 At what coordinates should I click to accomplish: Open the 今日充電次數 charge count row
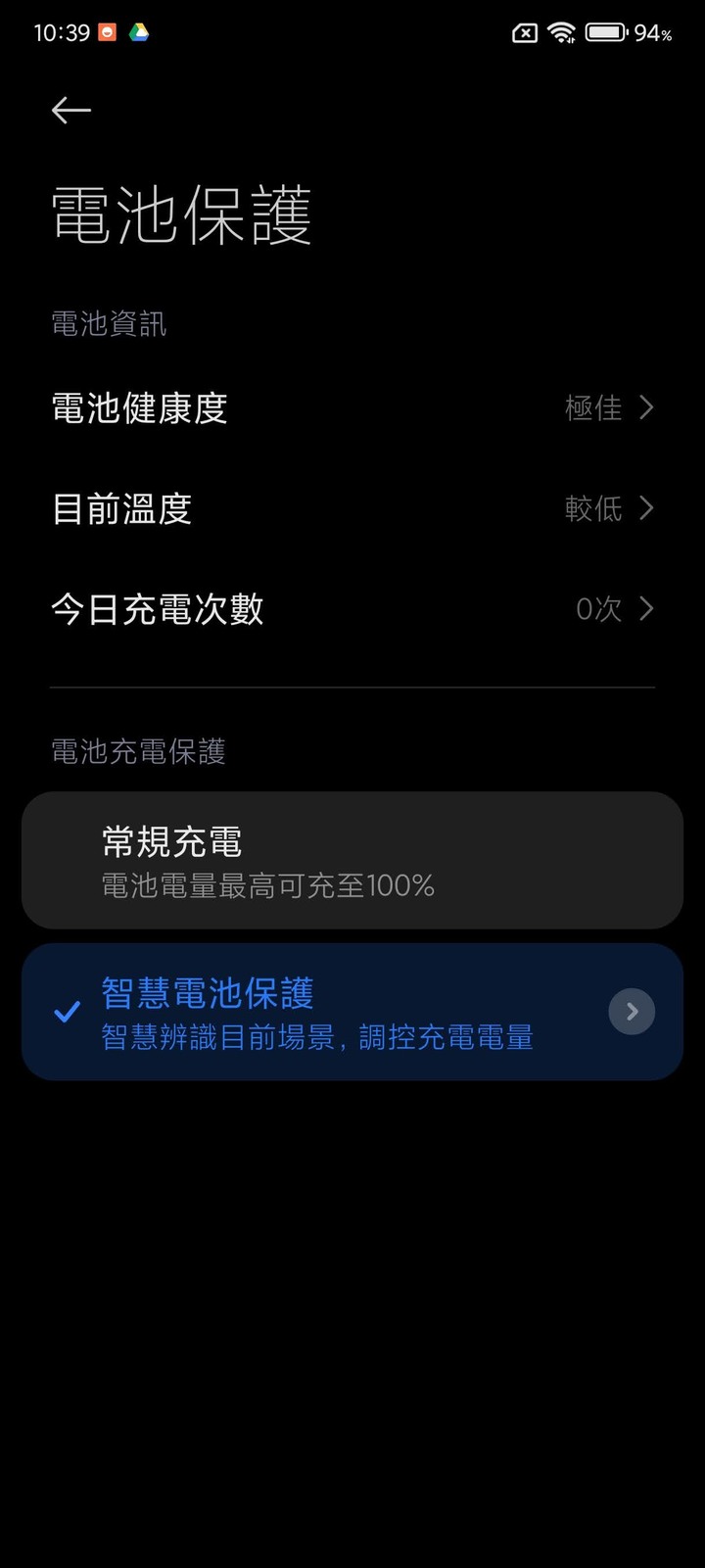pos(352,609)
